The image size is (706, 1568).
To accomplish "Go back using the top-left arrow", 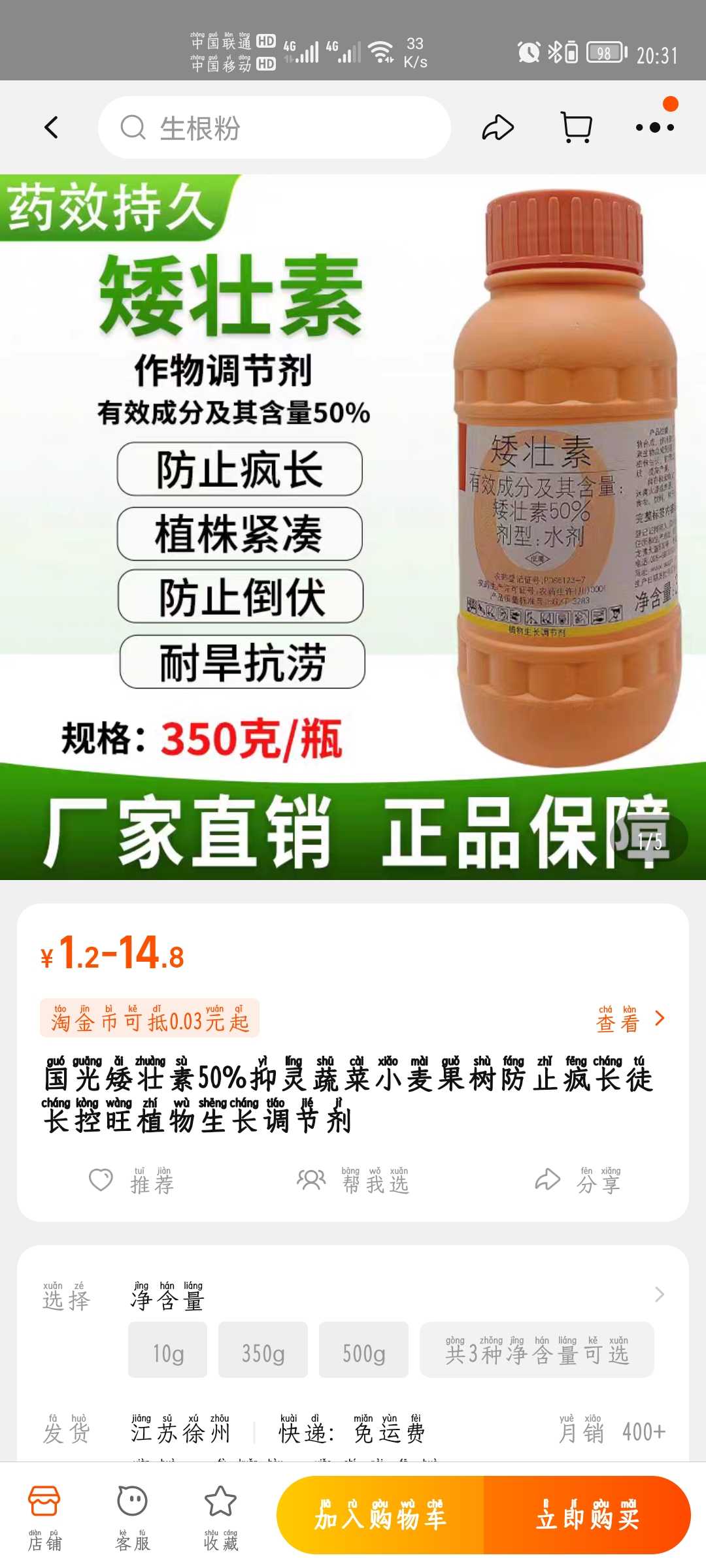I will click(x=52, y=127).
